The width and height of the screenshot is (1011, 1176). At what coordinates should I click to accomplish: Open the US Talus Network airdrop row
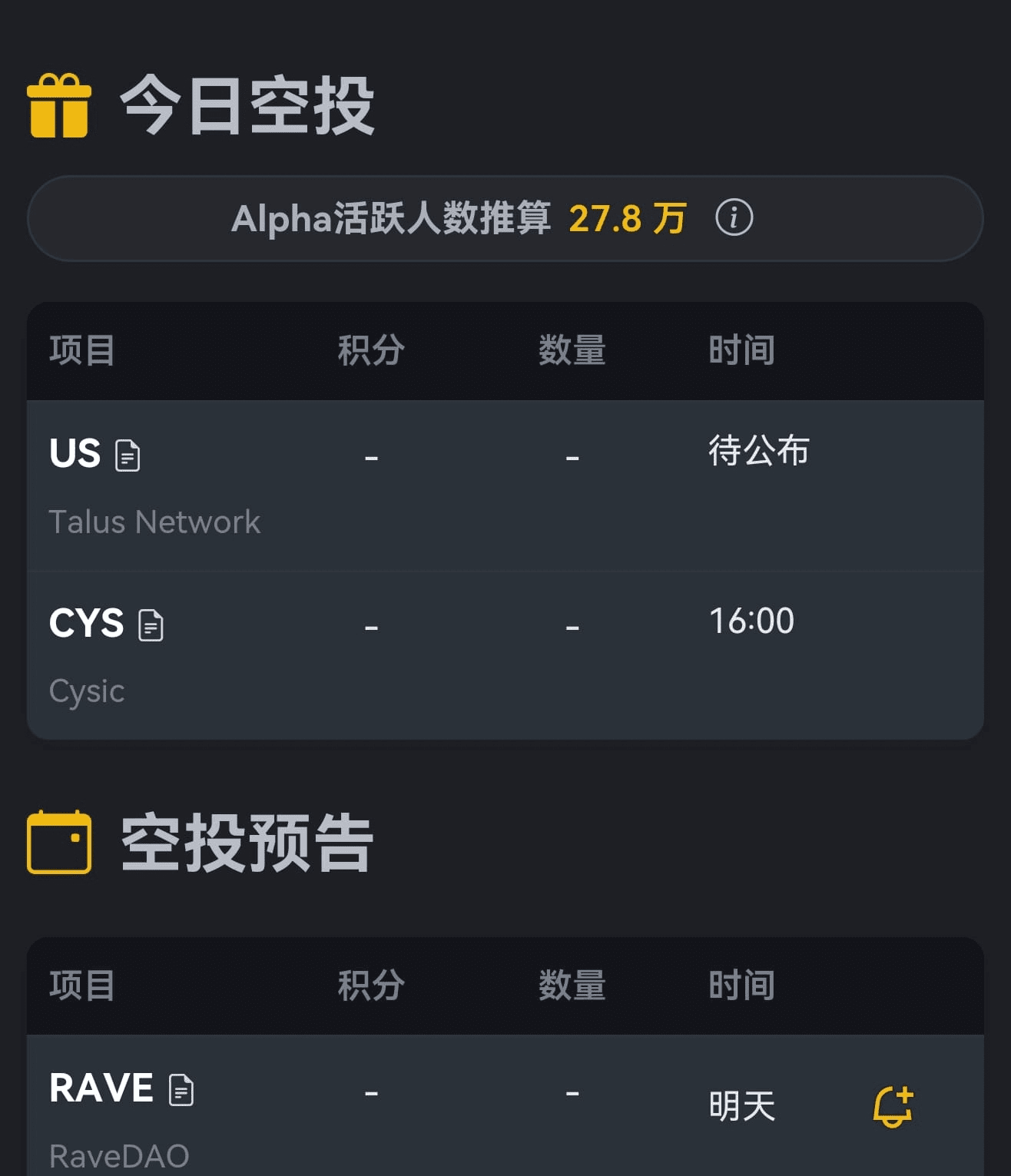[x=505, y=485]
